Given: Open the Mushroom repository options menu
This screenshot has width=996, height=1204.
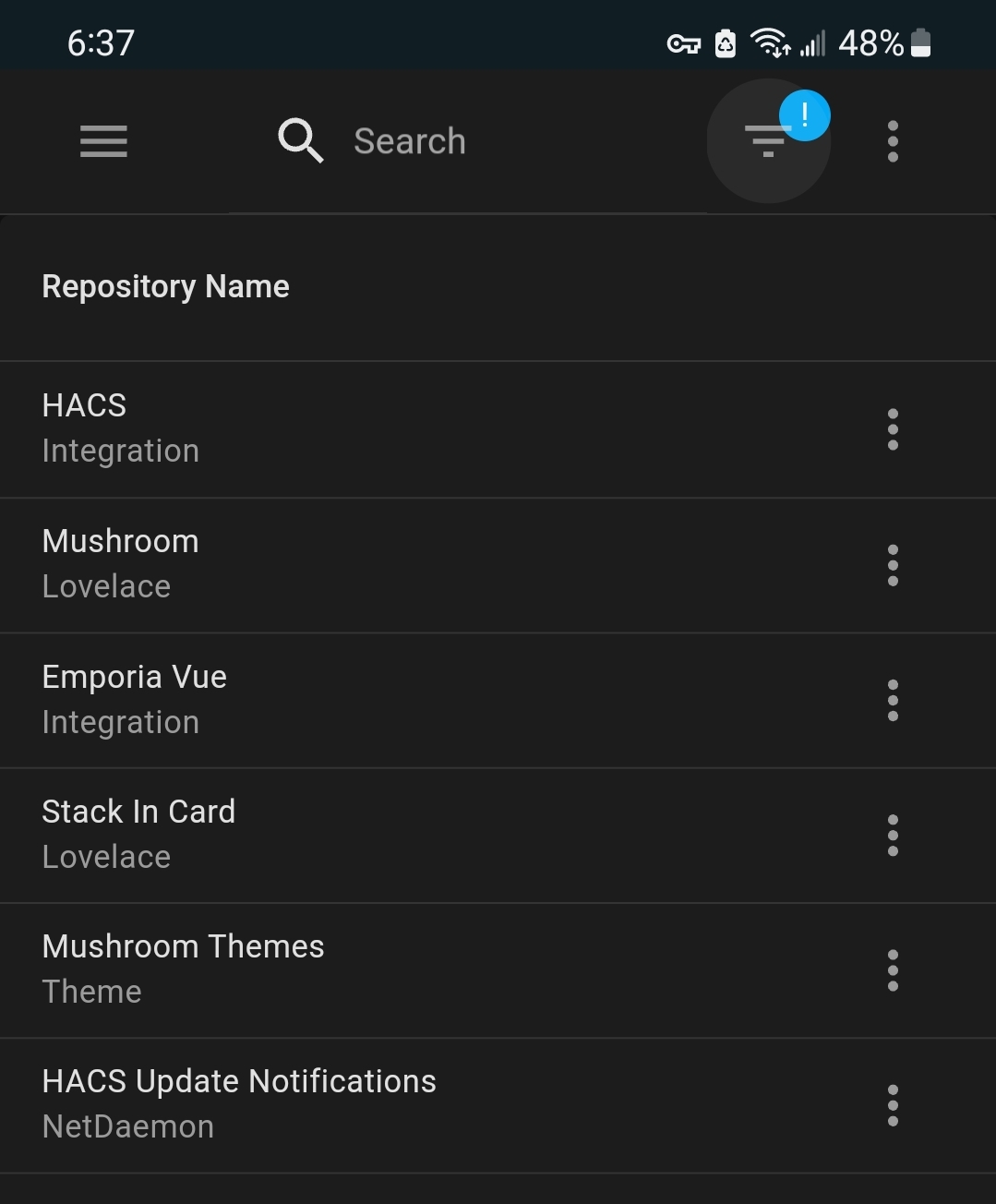Looking at the screenshot, I should point(893,564).
